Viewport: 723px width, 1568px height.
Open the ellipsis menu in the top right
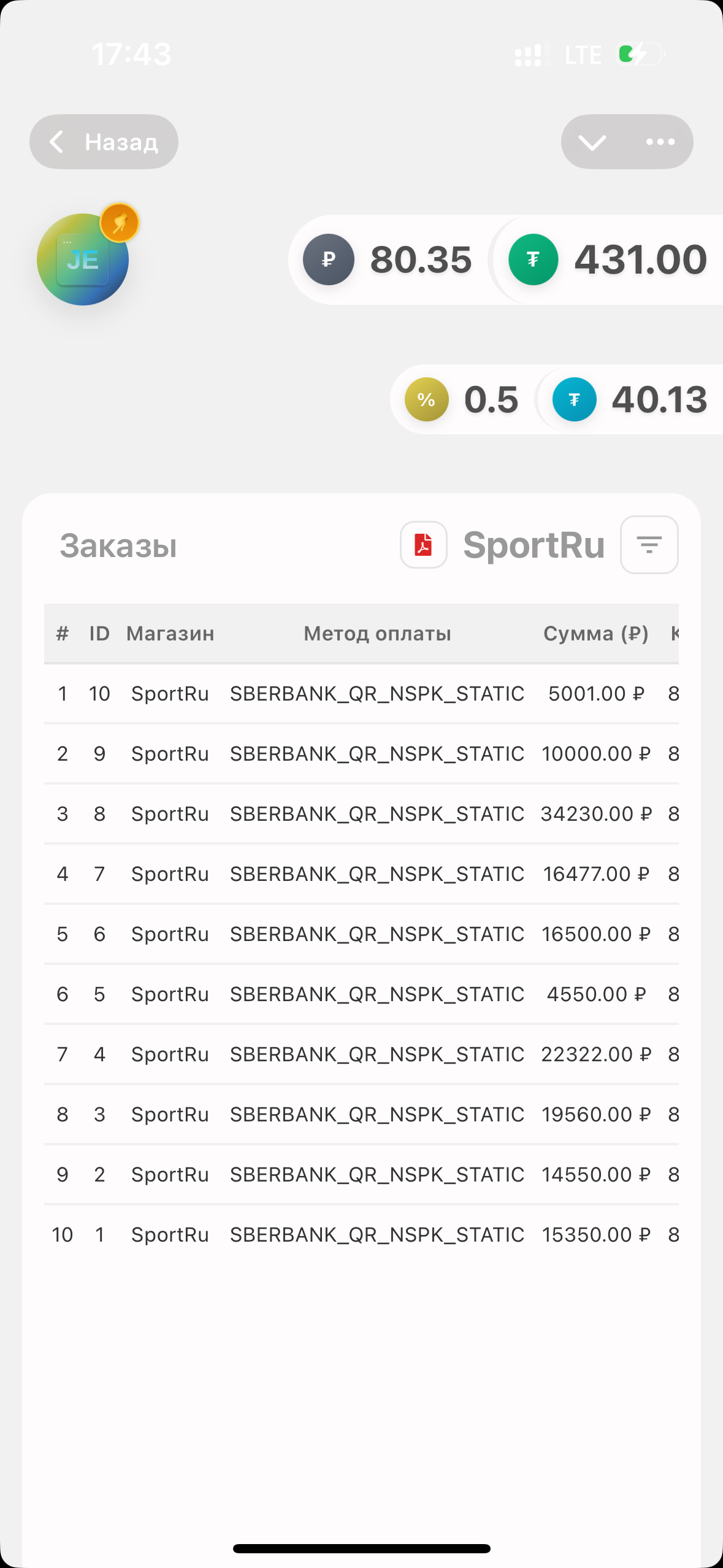click(x=660, y=142)
